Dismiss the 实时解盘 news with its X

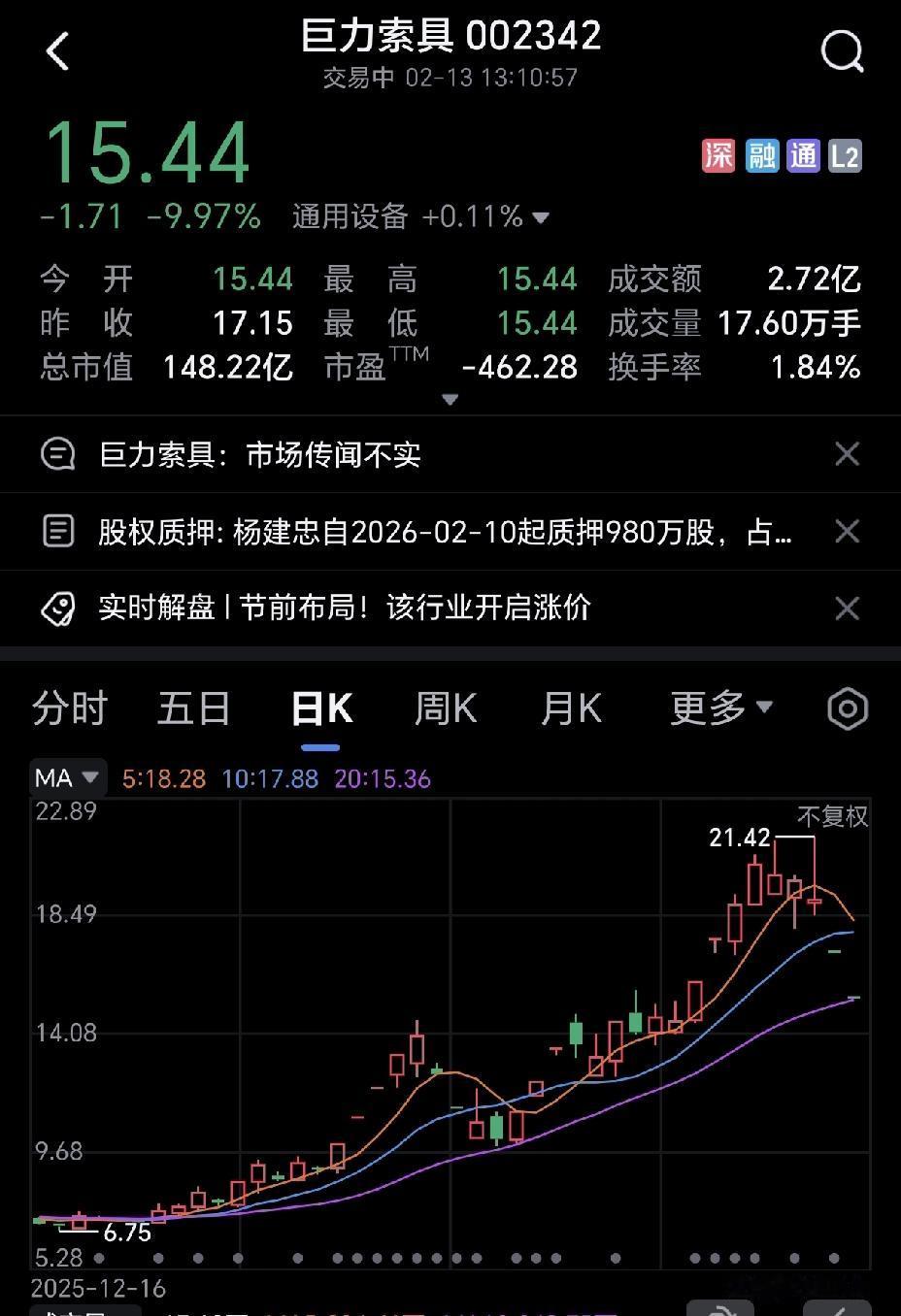(846, 608)
